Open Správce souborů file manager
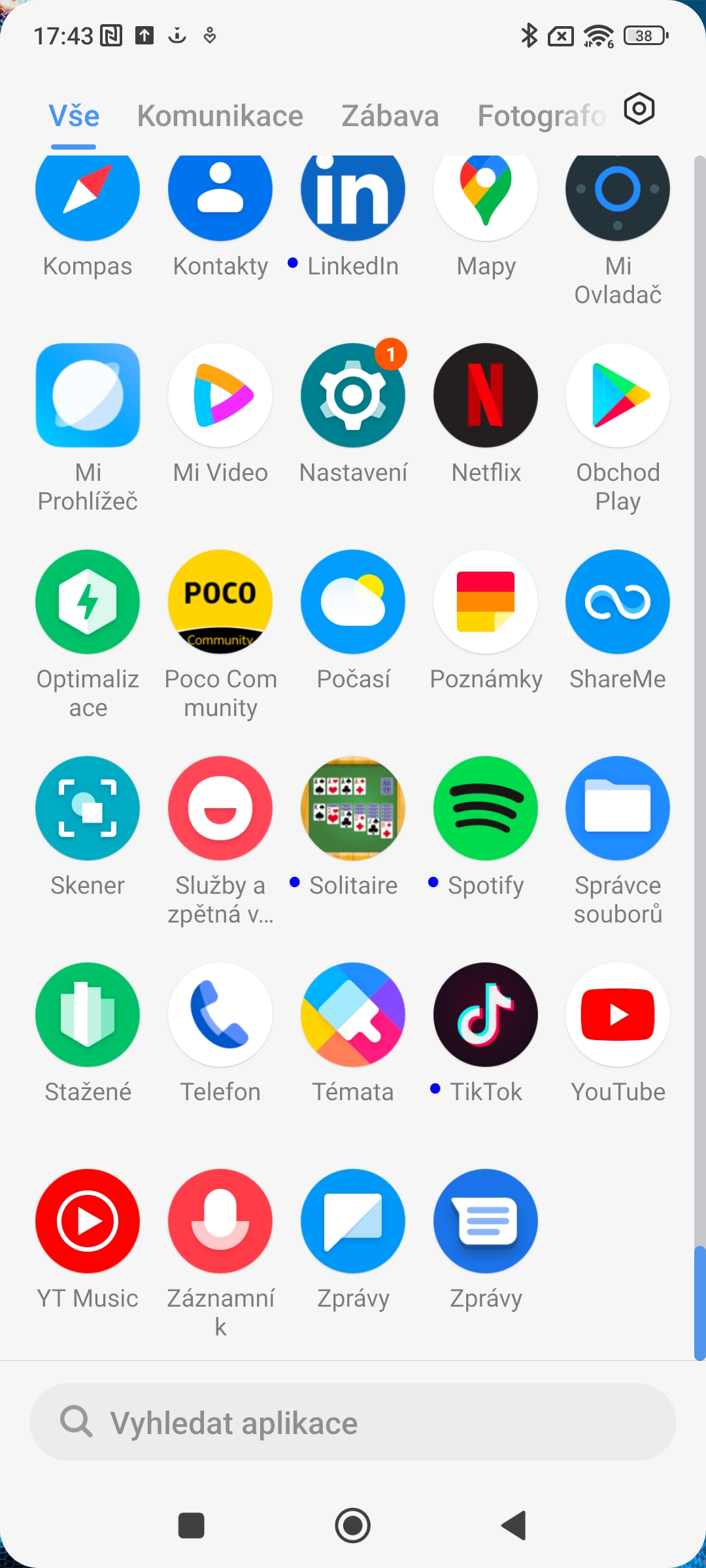The width and height of the screenshot is (706, 1568). click(618, 809)
